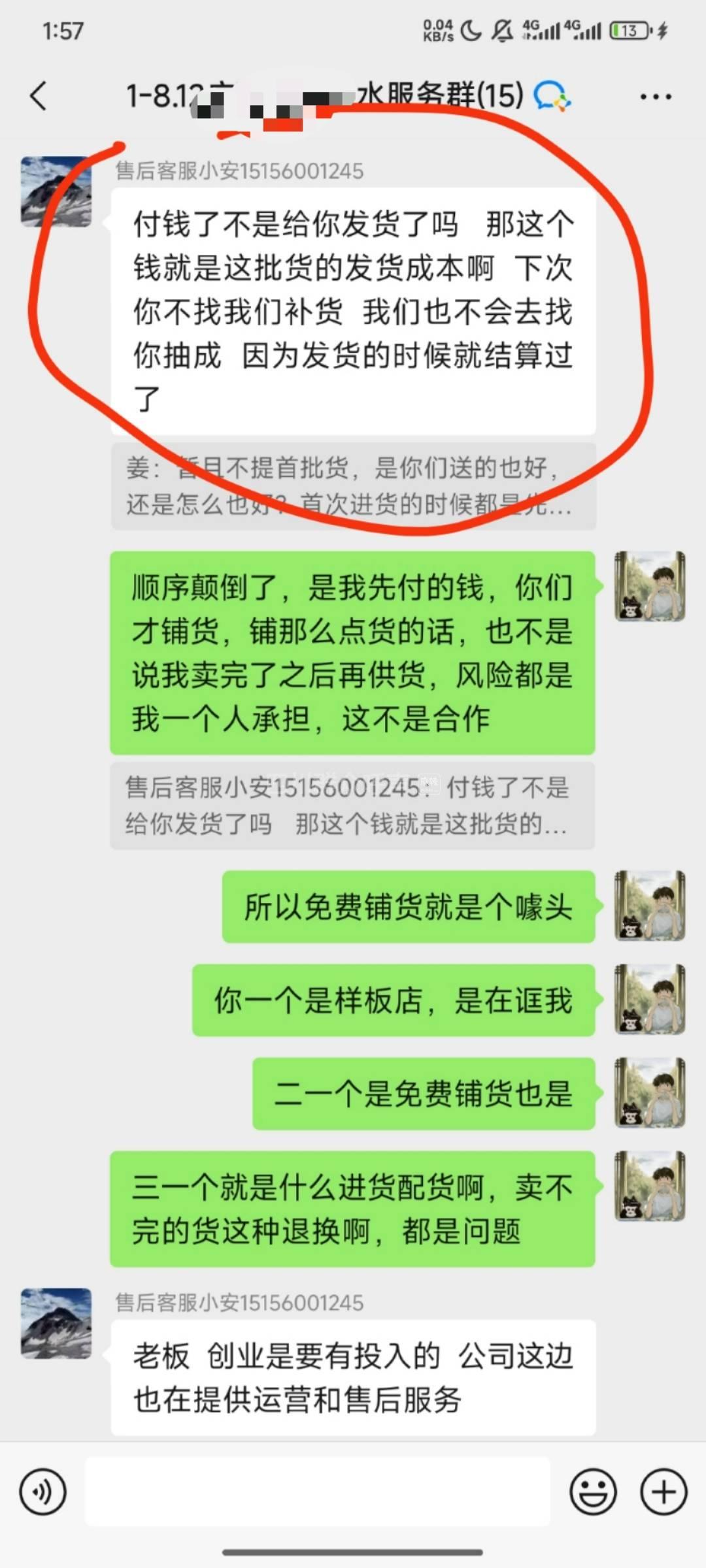This screenshot has height=1568, width=706.
Task: Open the emoji picker
Action: click(593, 1492)
